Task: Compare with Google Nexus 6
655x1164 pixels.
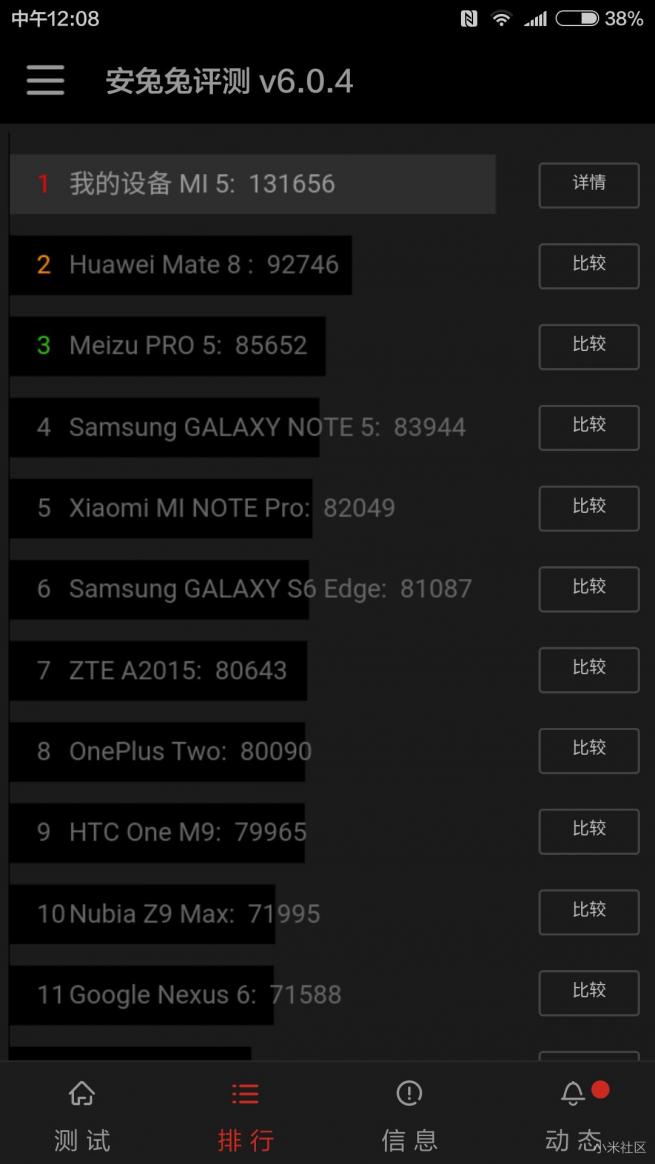Action: click(588, 993)
